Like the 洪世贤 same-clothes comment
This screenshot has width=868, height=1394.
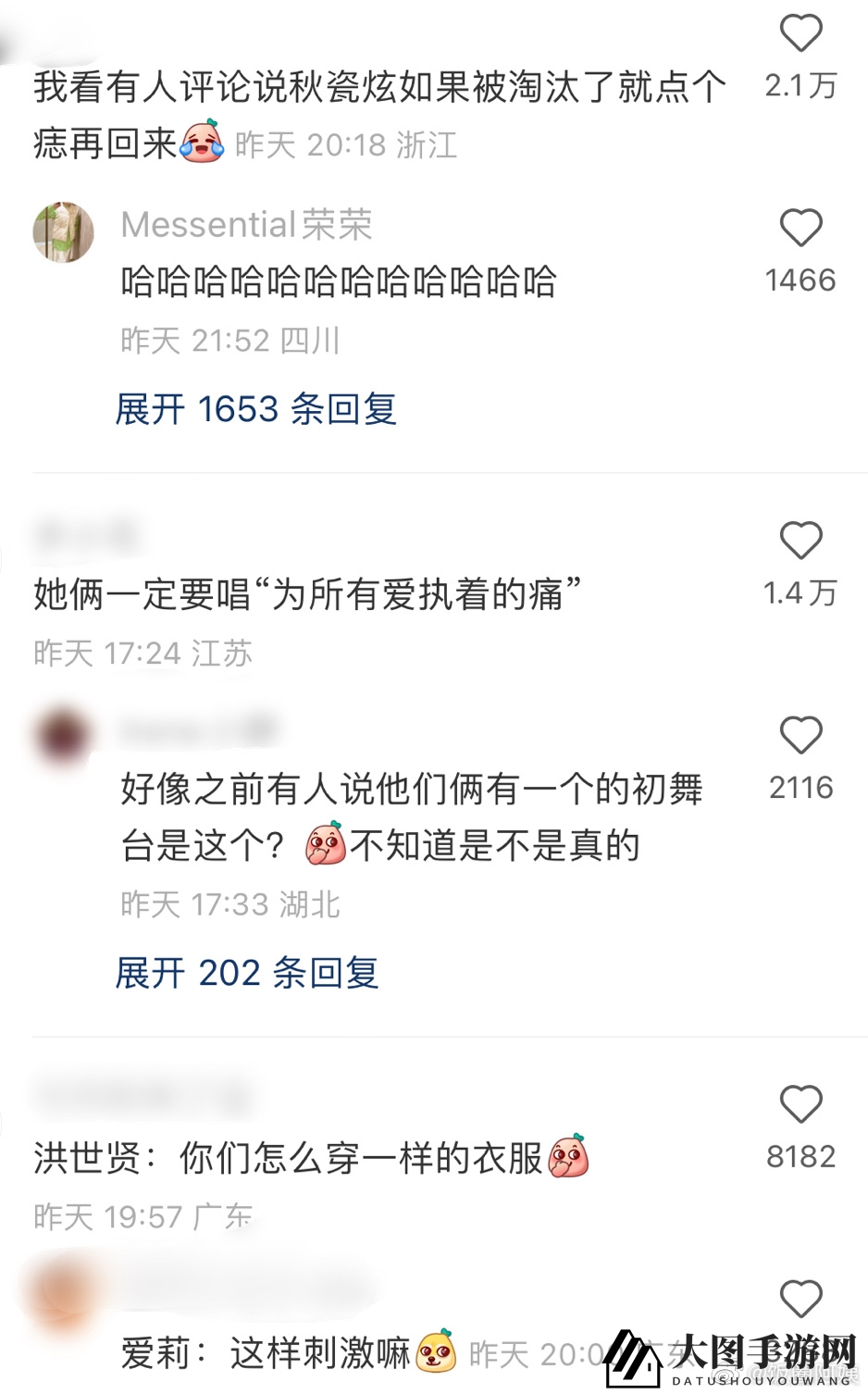tap(800, 1104)
